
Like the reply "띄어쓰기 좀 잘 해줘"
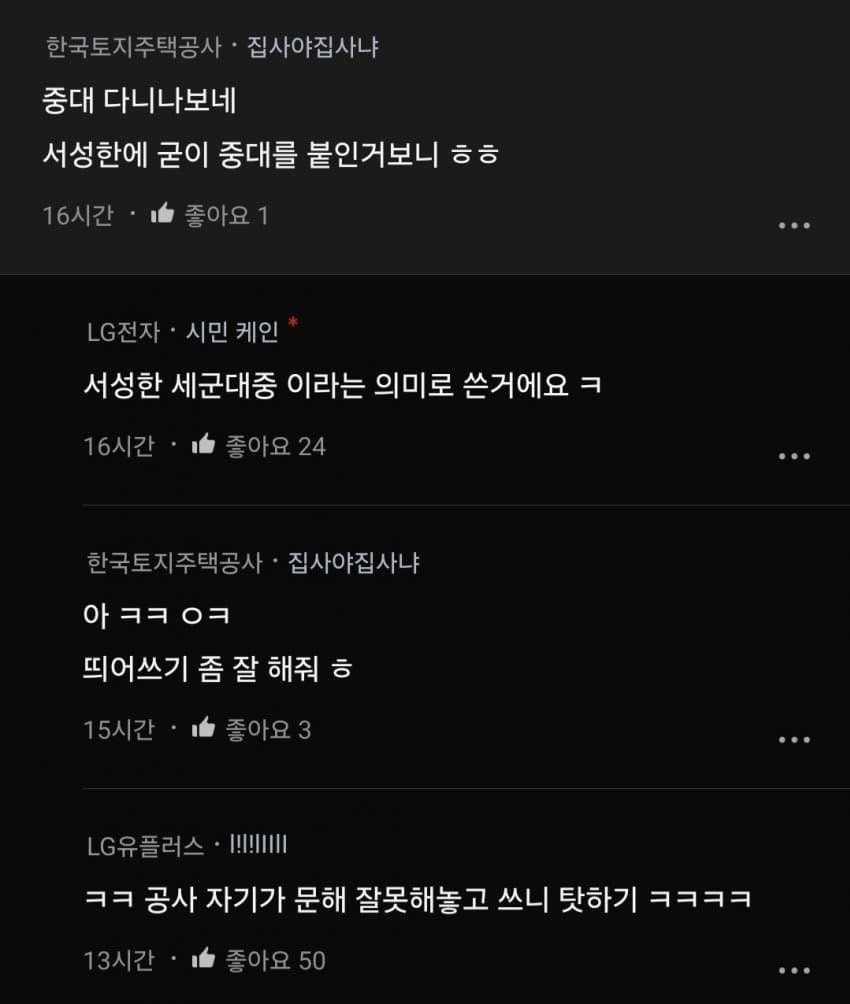click(x=204, y=729)
